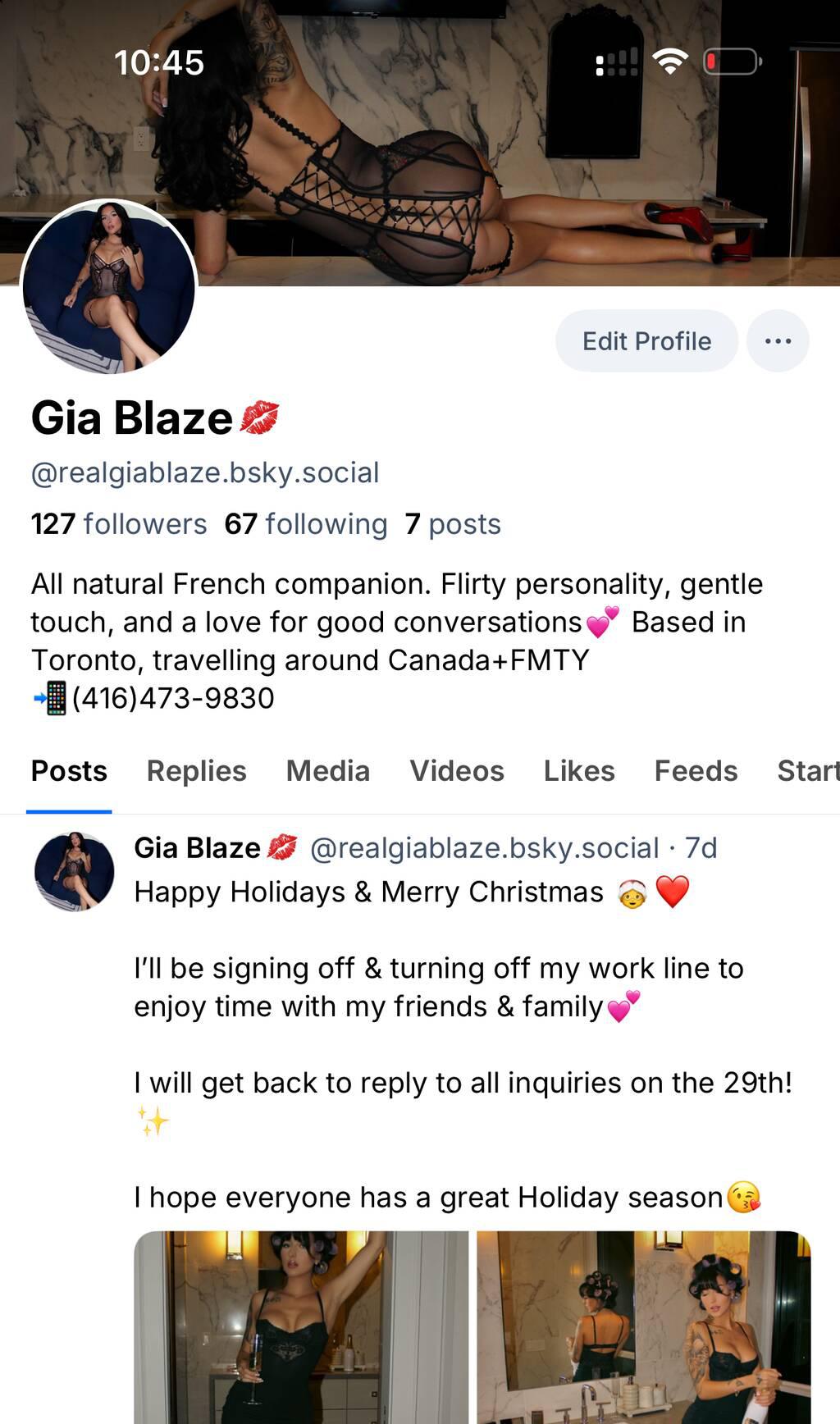Viewport: 840px width, 1424px height.
Task: Tap the Edit Profile button
Action: pos(646,341)
